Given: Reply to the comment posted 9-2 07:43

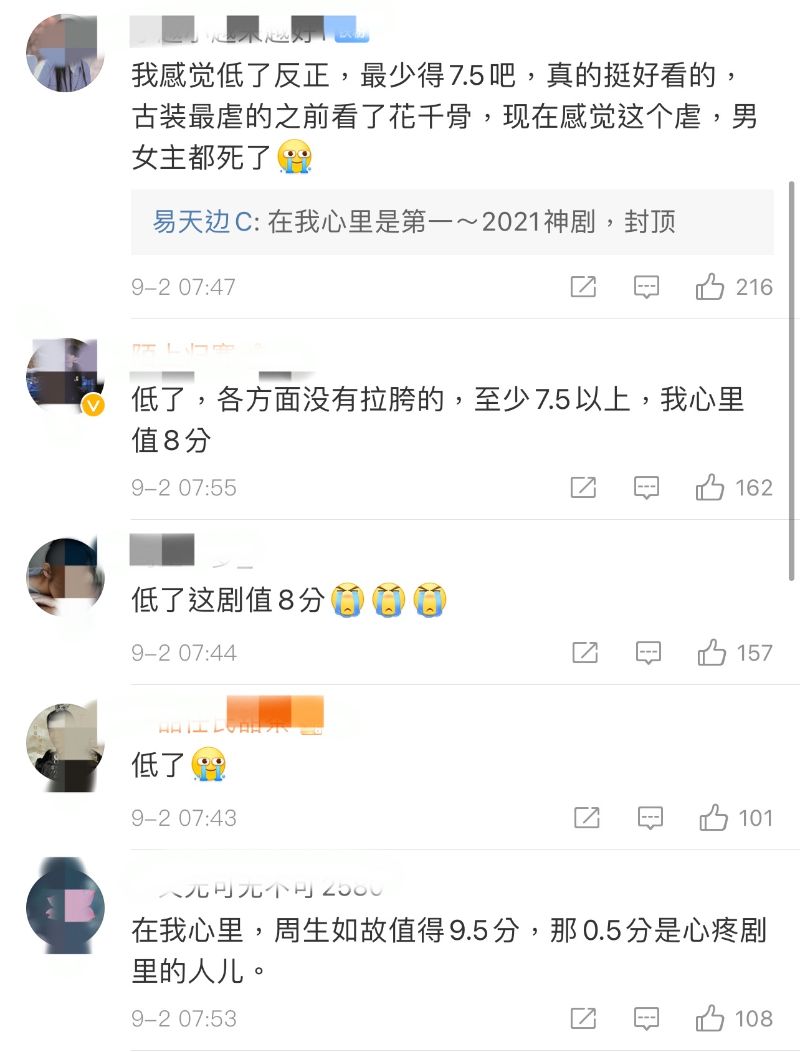Looking at the screenshot, I should tap(650, 818).
